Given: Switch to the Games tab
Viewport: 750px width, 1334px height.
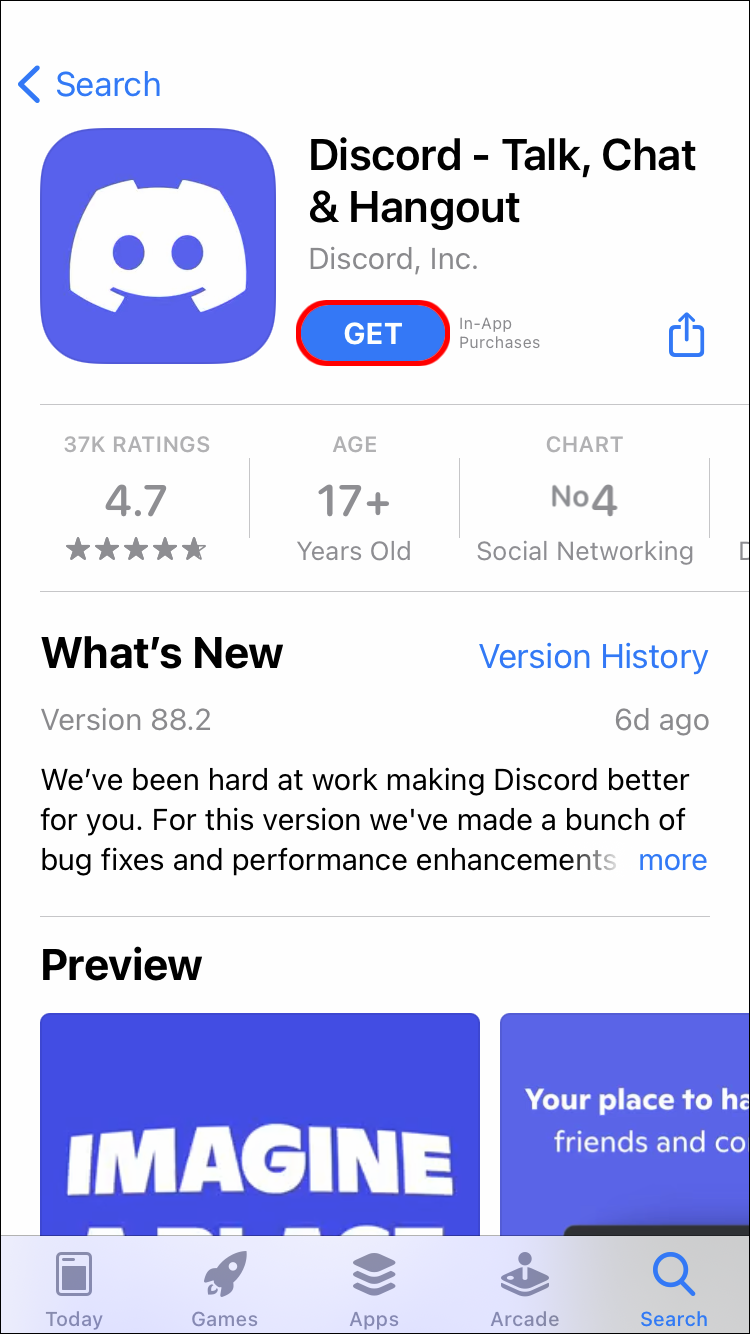Looking at the screenshot, I should pyautogui.click(x=224, y=1290).
